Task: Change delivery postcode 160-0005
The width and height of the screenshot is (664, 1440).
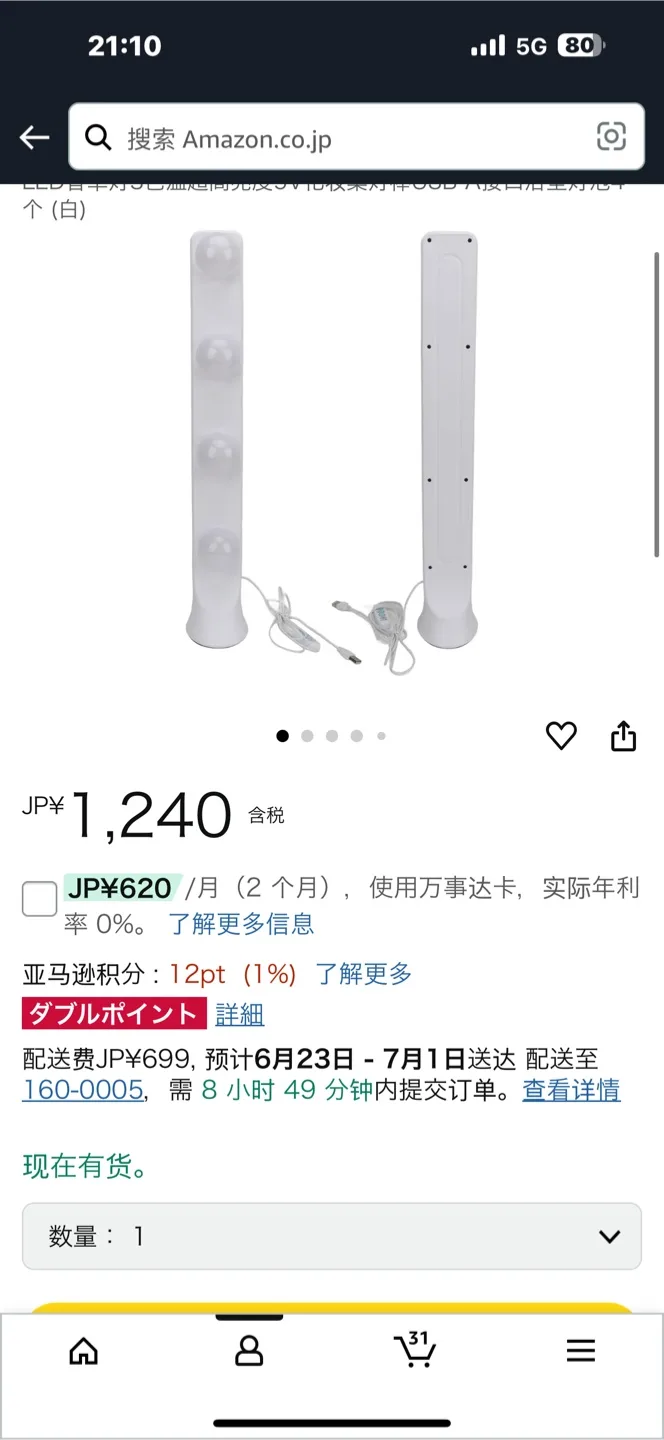Action: 83,1090
